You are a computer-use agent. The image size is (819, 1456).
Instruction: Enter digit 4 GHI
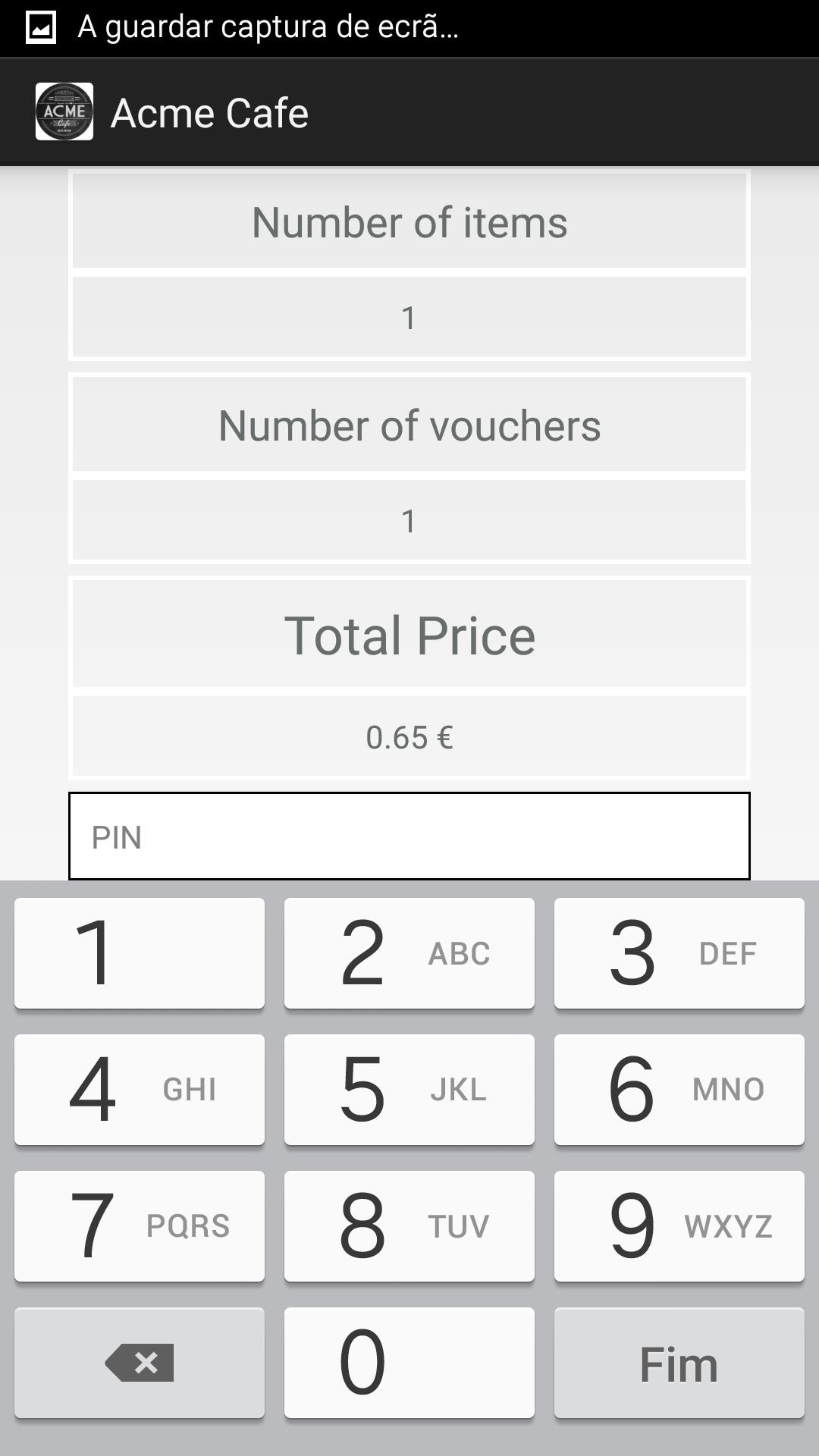140,1090
